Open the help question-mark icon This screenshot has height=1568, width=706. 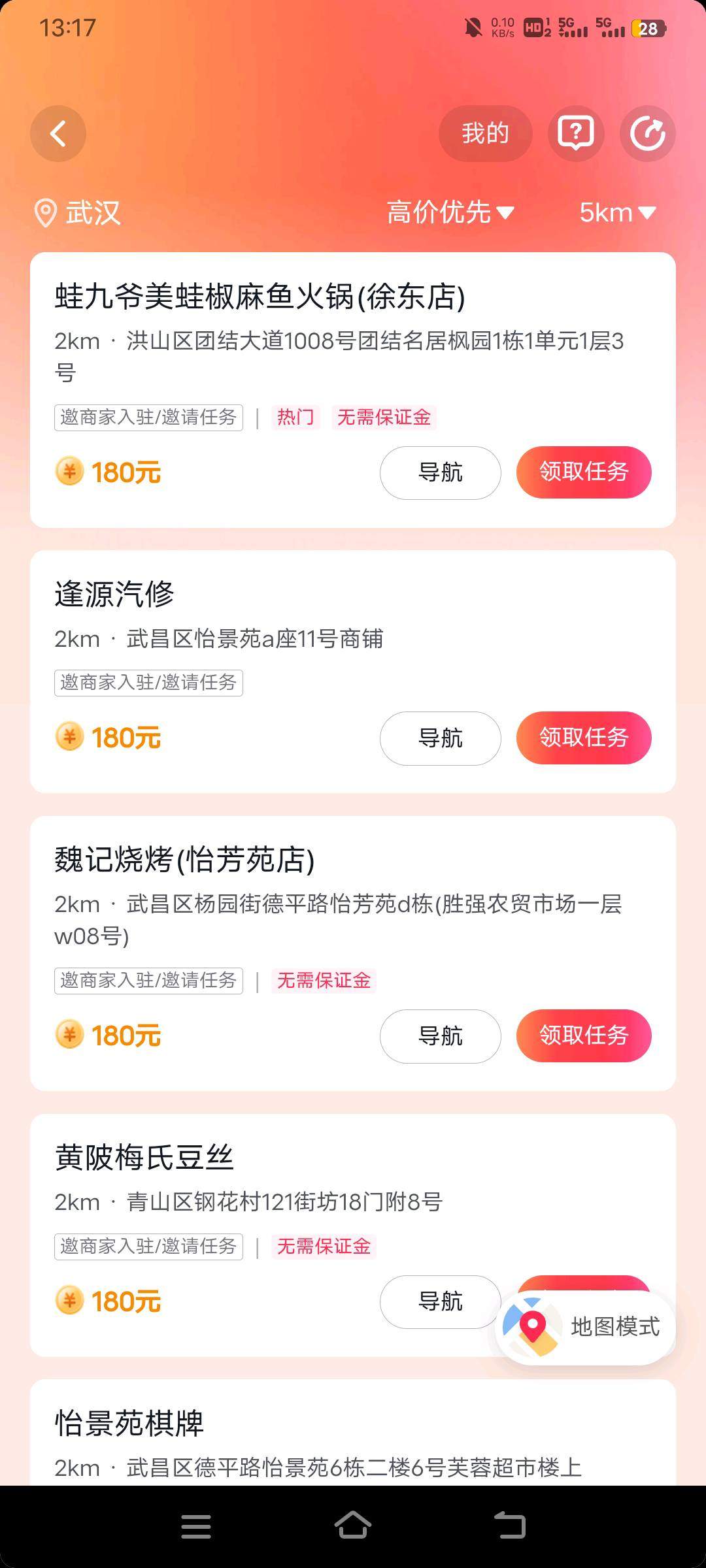click(575, 134)
